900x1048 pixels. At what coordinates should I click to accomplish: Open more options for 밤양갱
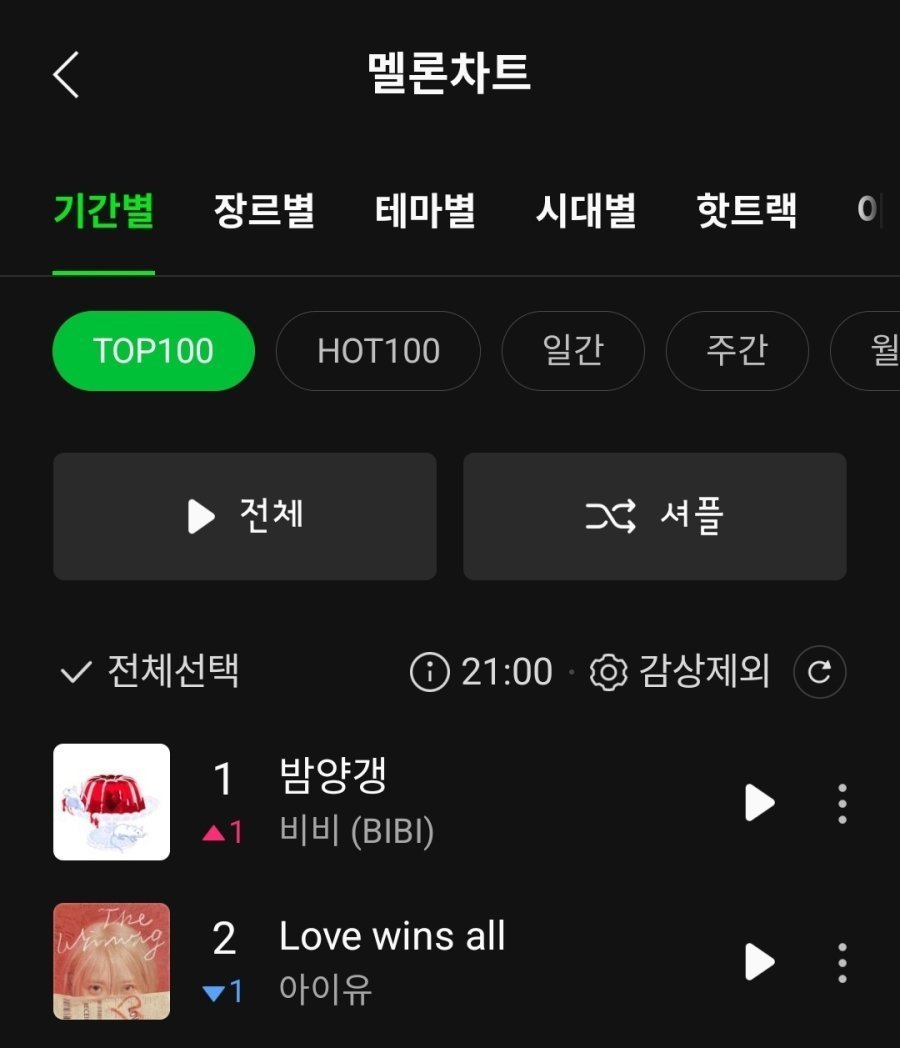(x=842, y=802)
